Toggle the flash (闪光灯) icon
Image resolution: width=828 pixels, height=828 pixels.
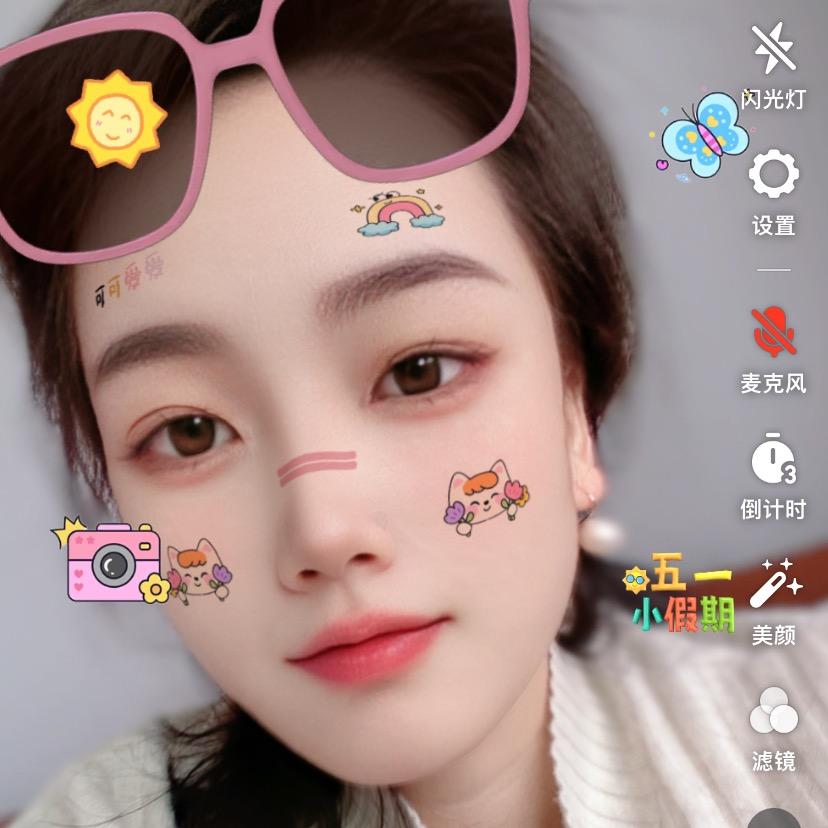[773, 48]
